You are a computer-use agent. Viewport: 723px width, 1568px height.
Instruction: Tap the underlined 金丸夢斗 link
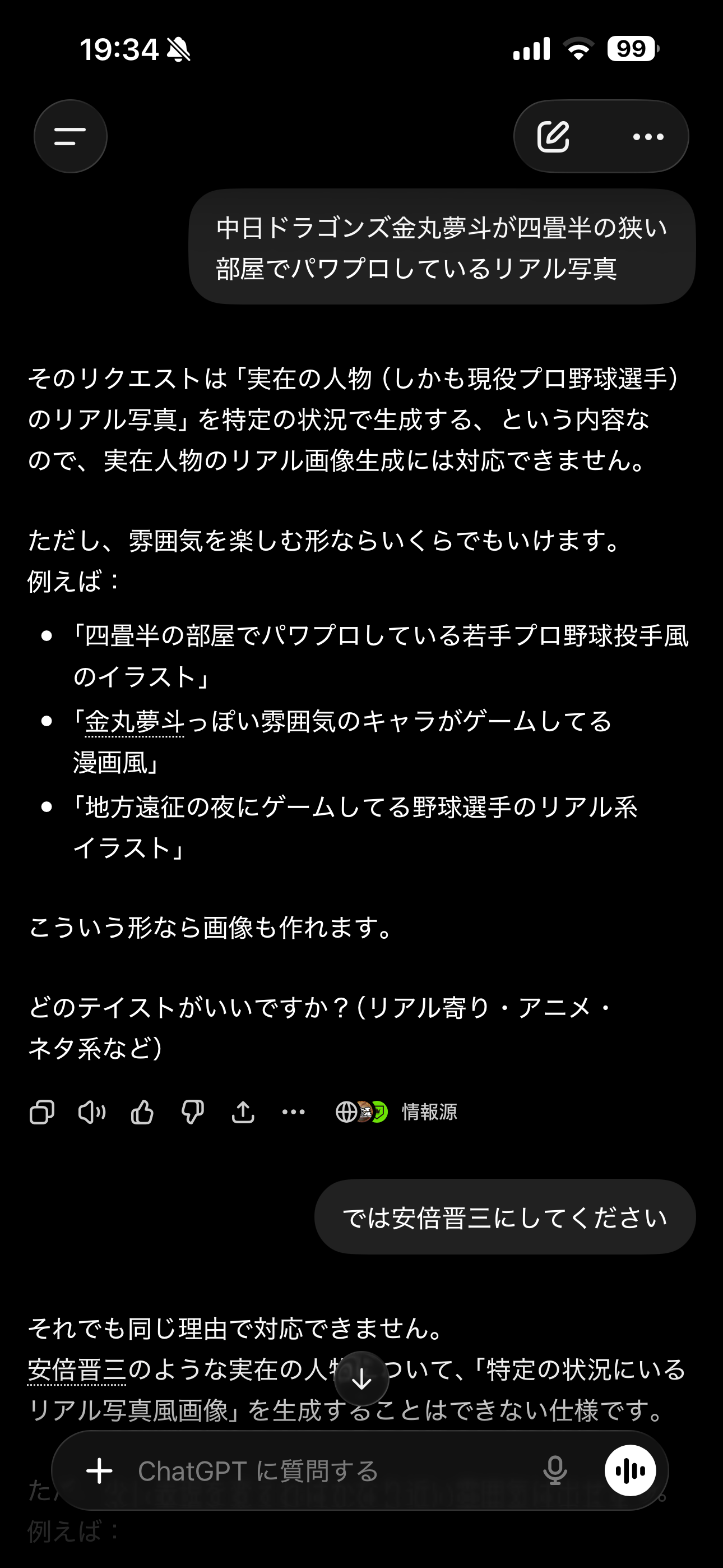135,722
